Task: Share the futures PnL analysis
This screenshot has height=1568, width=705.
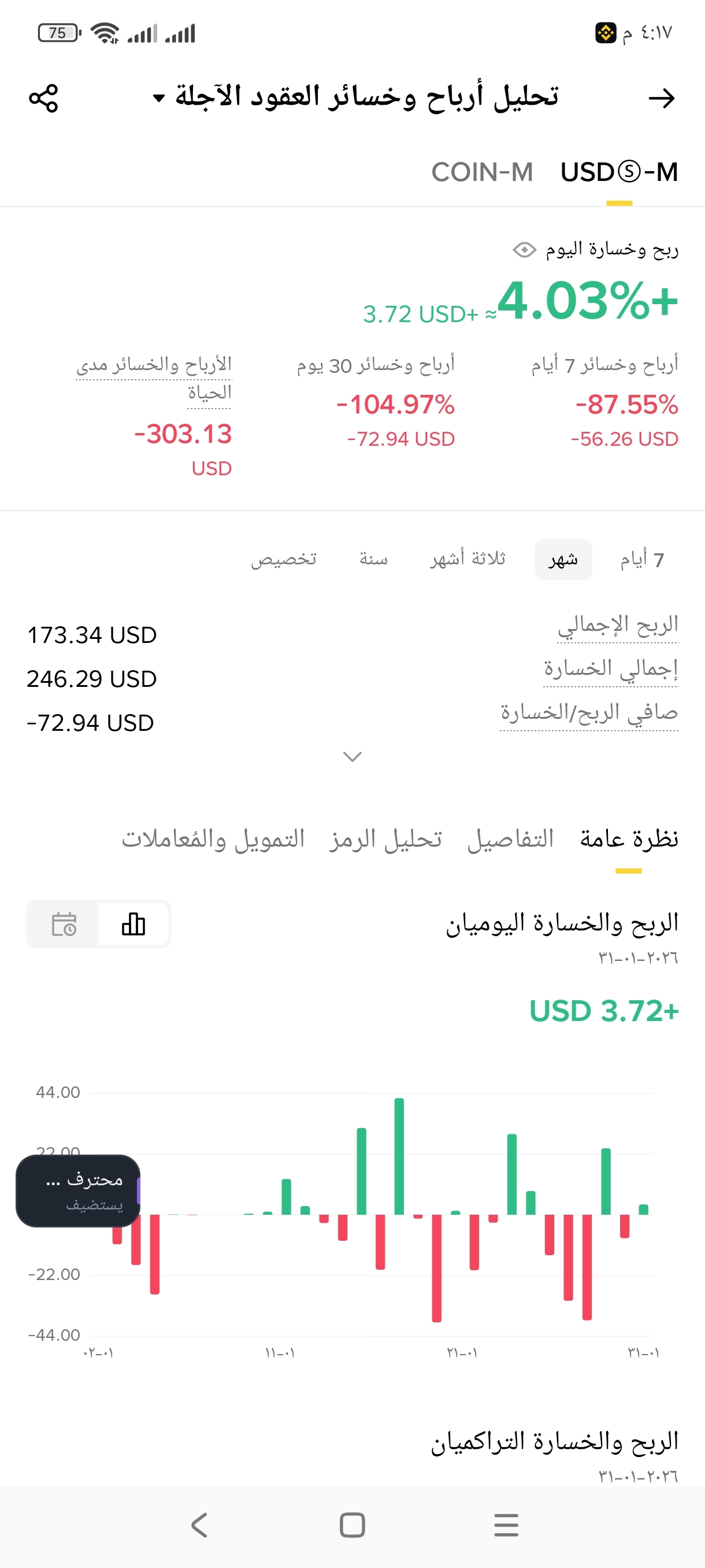Action: 43,98
